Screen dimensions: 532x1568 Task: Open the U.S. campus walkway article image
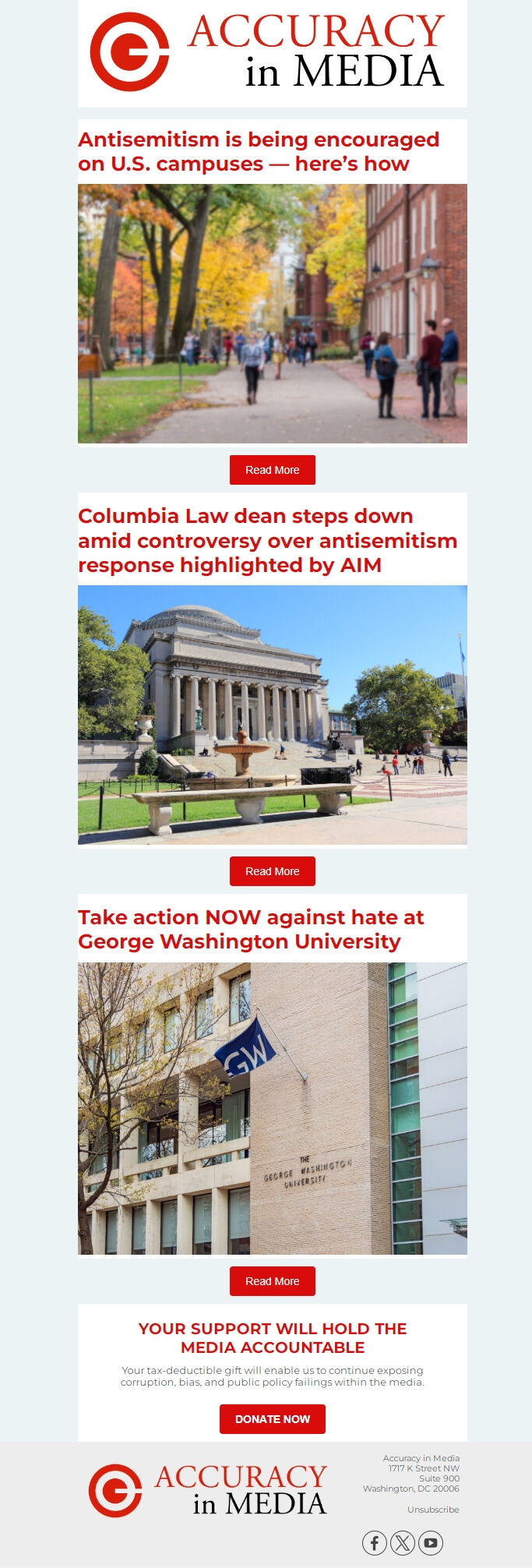click(x=272, y=313)
